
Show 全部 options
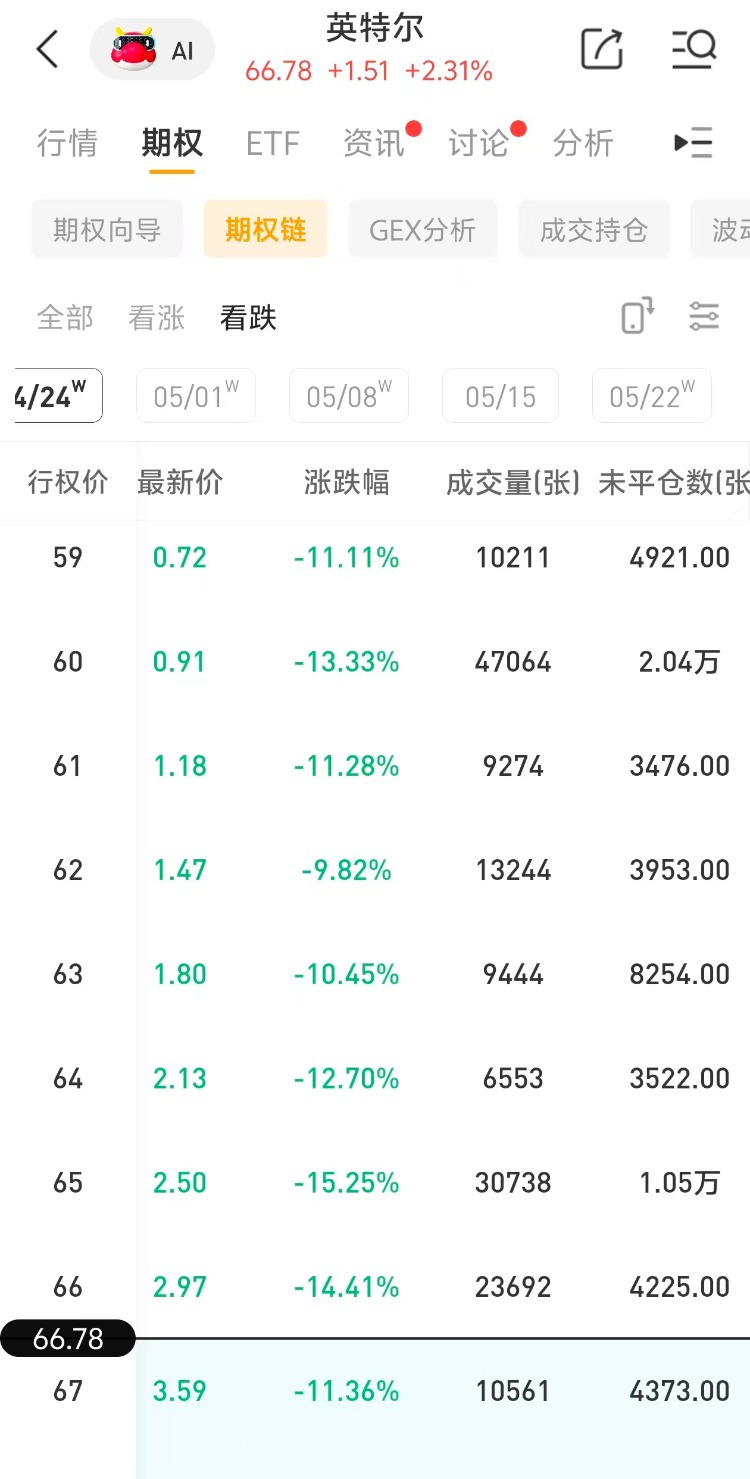click(65, 318)
